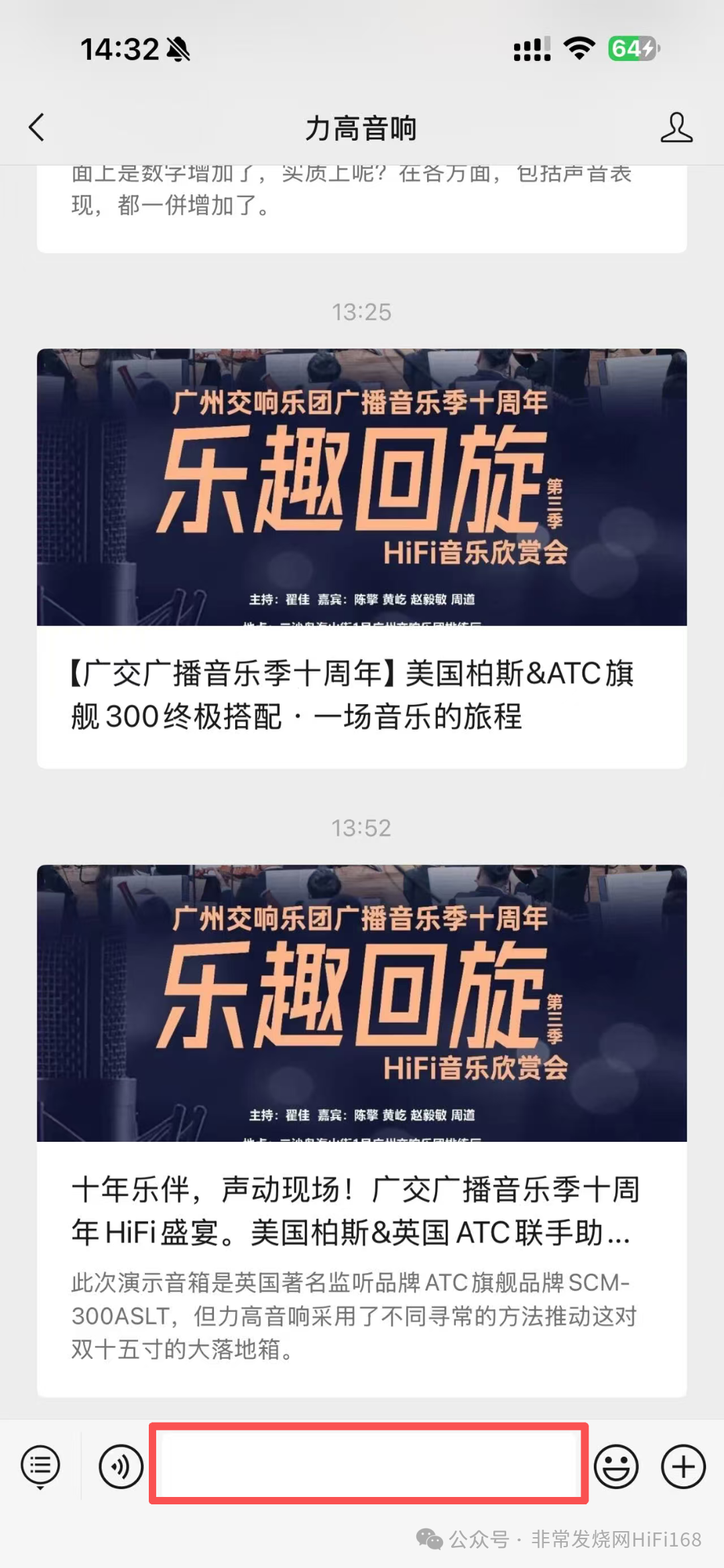Open the plus attachment menu
This screenshot has width=724, height=1568.
click(x=683, y=1466)
